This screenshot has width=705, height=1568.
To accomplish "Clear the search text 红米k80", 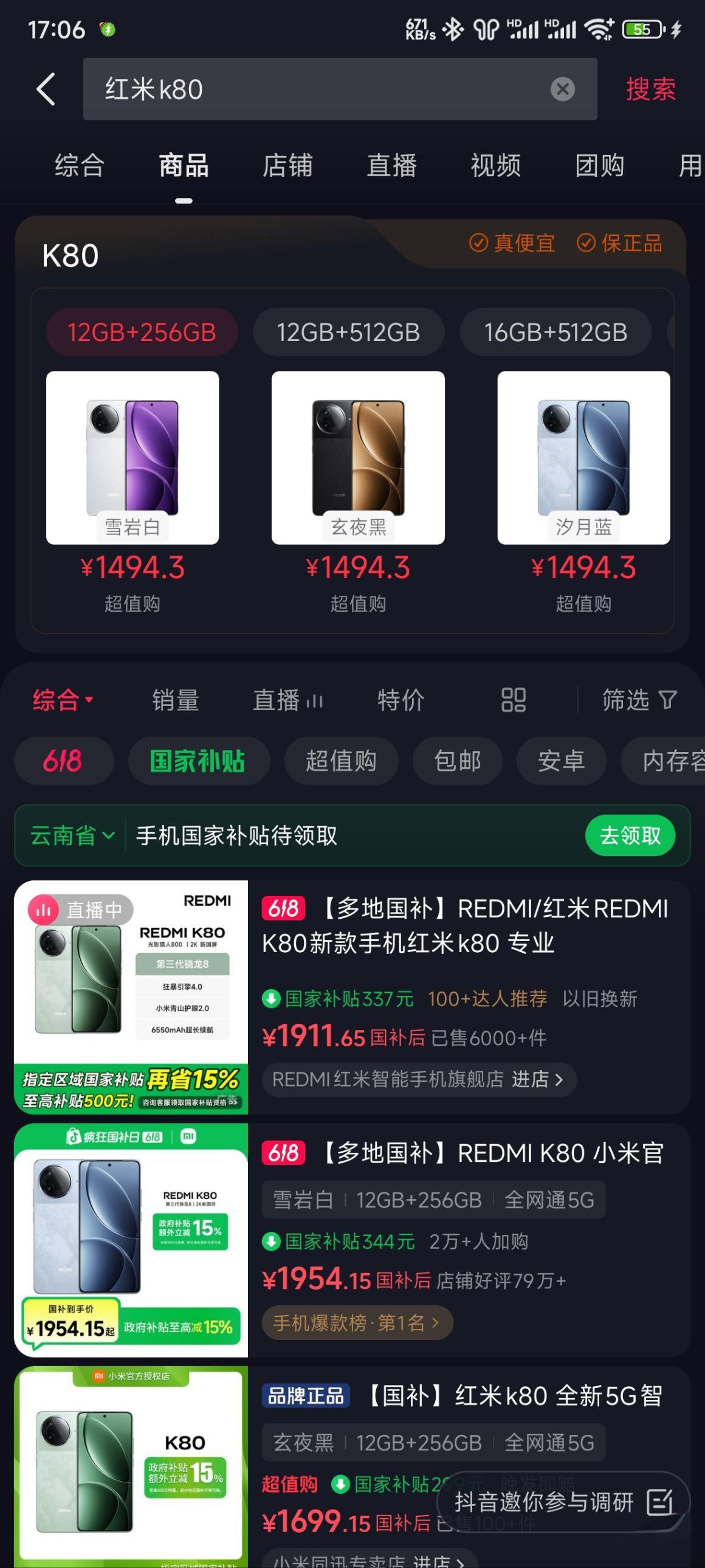I will (x=562, y=89).
